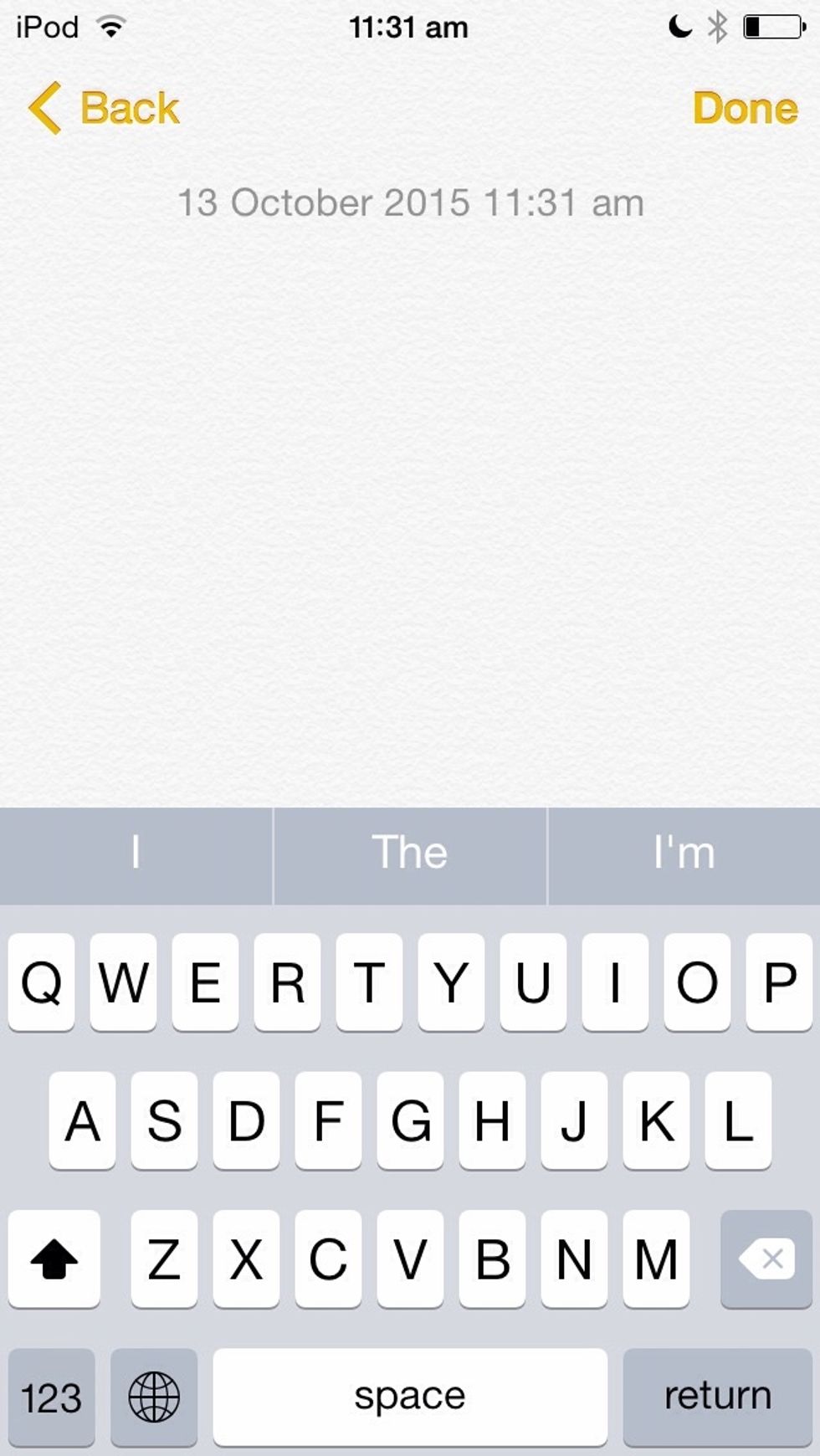820x1456 pixels.
Task: Tap the Back chevron arrow
Action: [x=44, y=107]
